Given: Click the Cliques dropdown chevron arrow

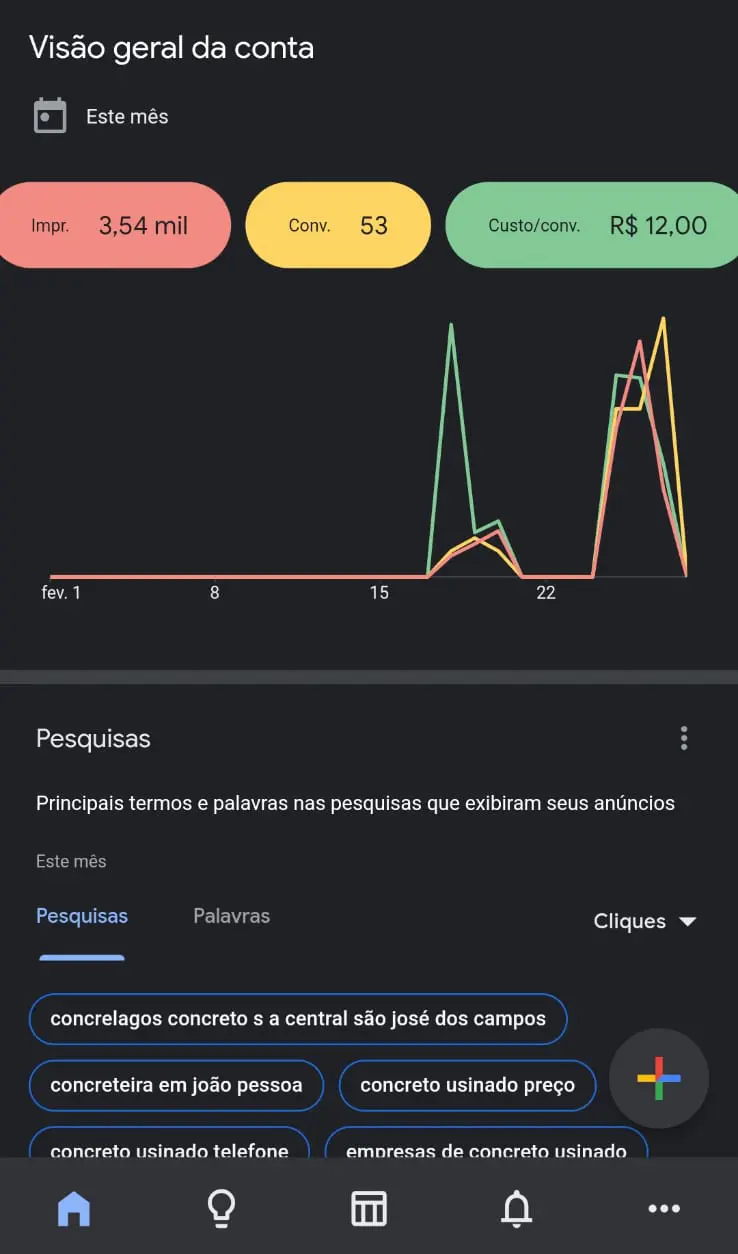Looking at the screenshot, I should pyautogui.click(x=689, y=922).
